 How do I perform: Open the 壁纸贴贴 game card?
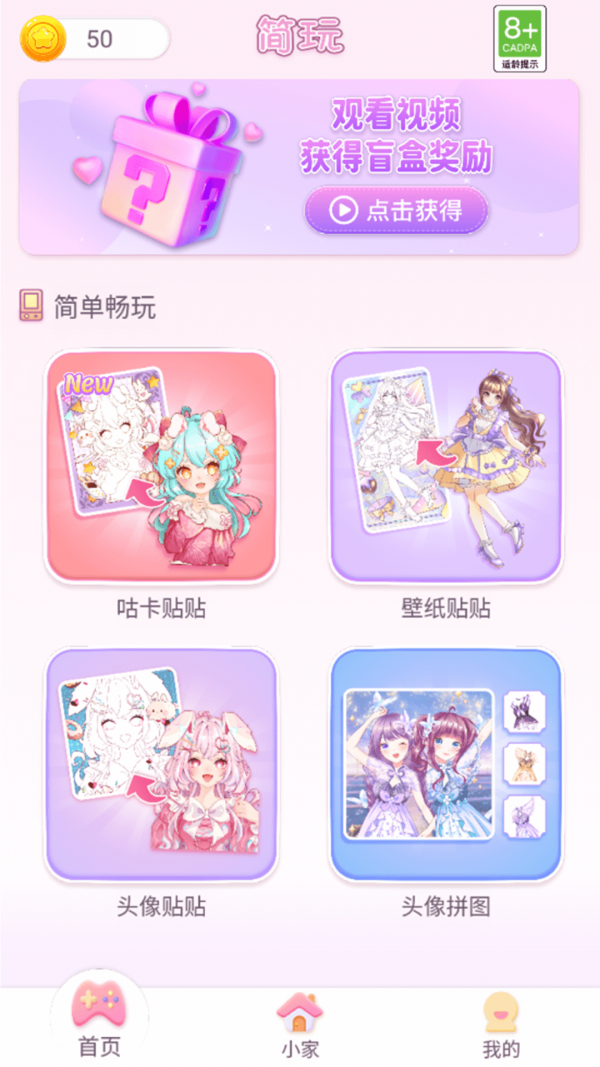[x=445, y=467]
